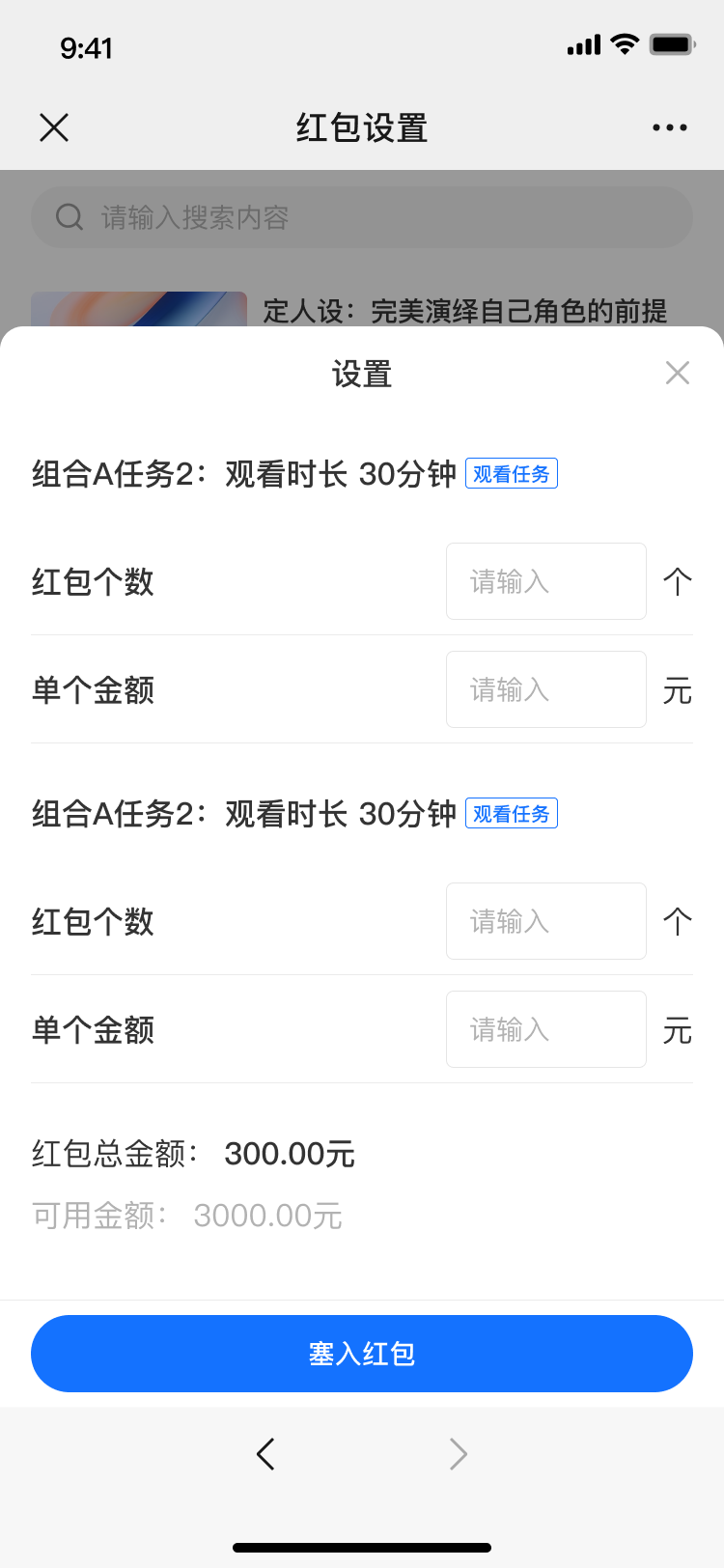
Task: Tap the 塞入红包 button
Action: click(362, 1354)
